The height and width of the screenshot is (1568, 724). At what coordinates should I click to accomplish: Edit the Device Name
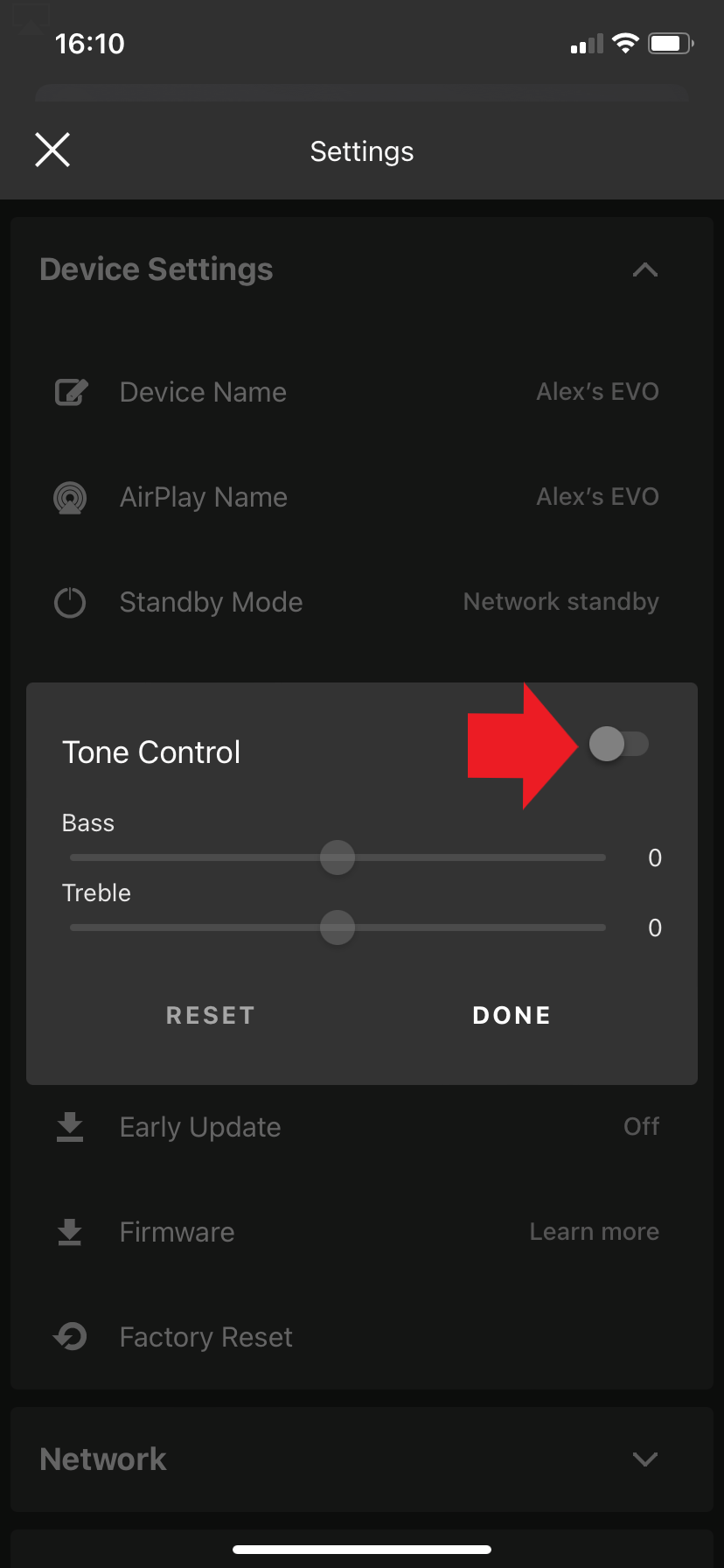tap(203, 392)
